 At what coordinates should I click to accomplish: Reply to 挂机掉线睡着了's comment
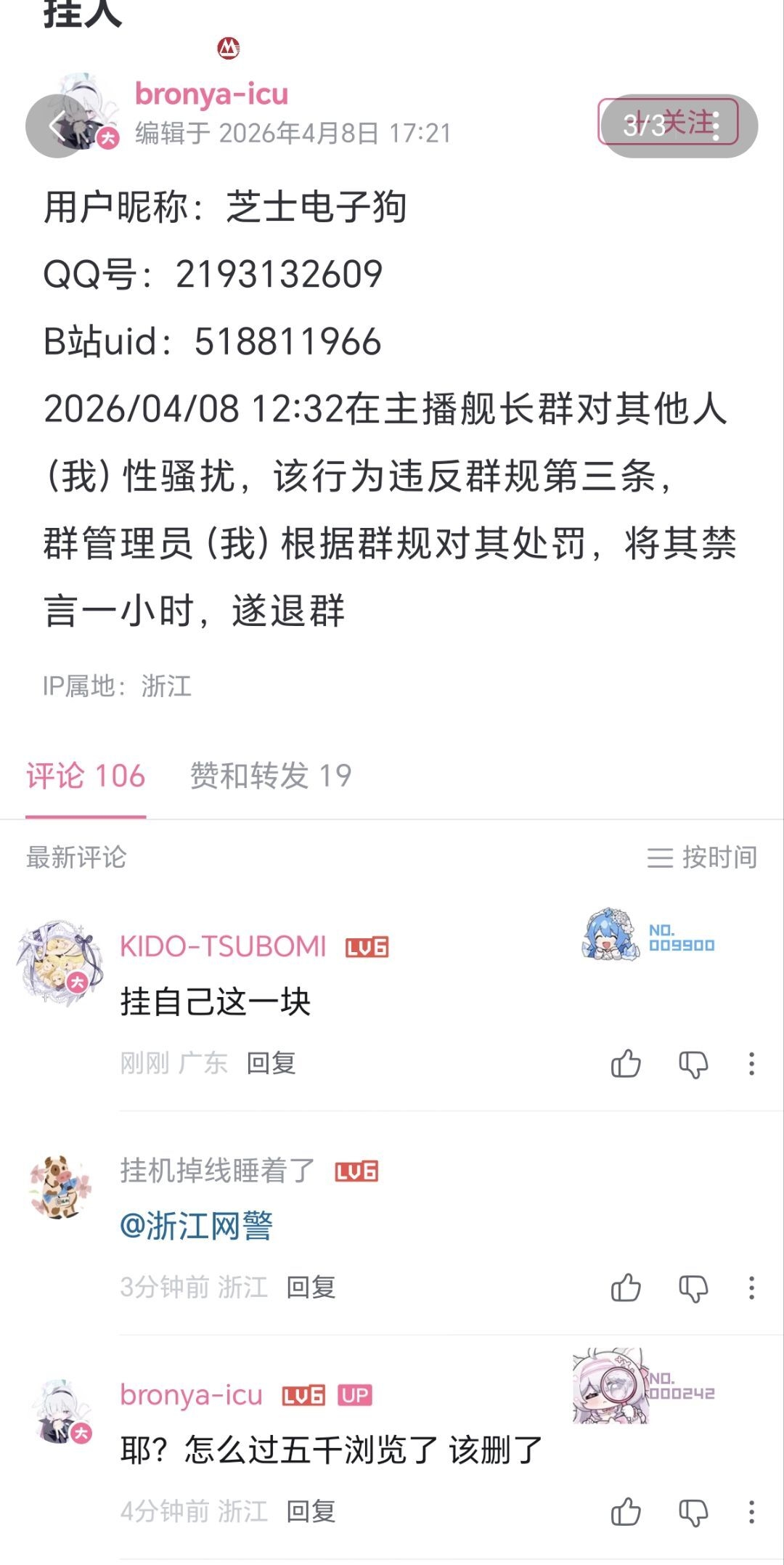click(311, 1288)
